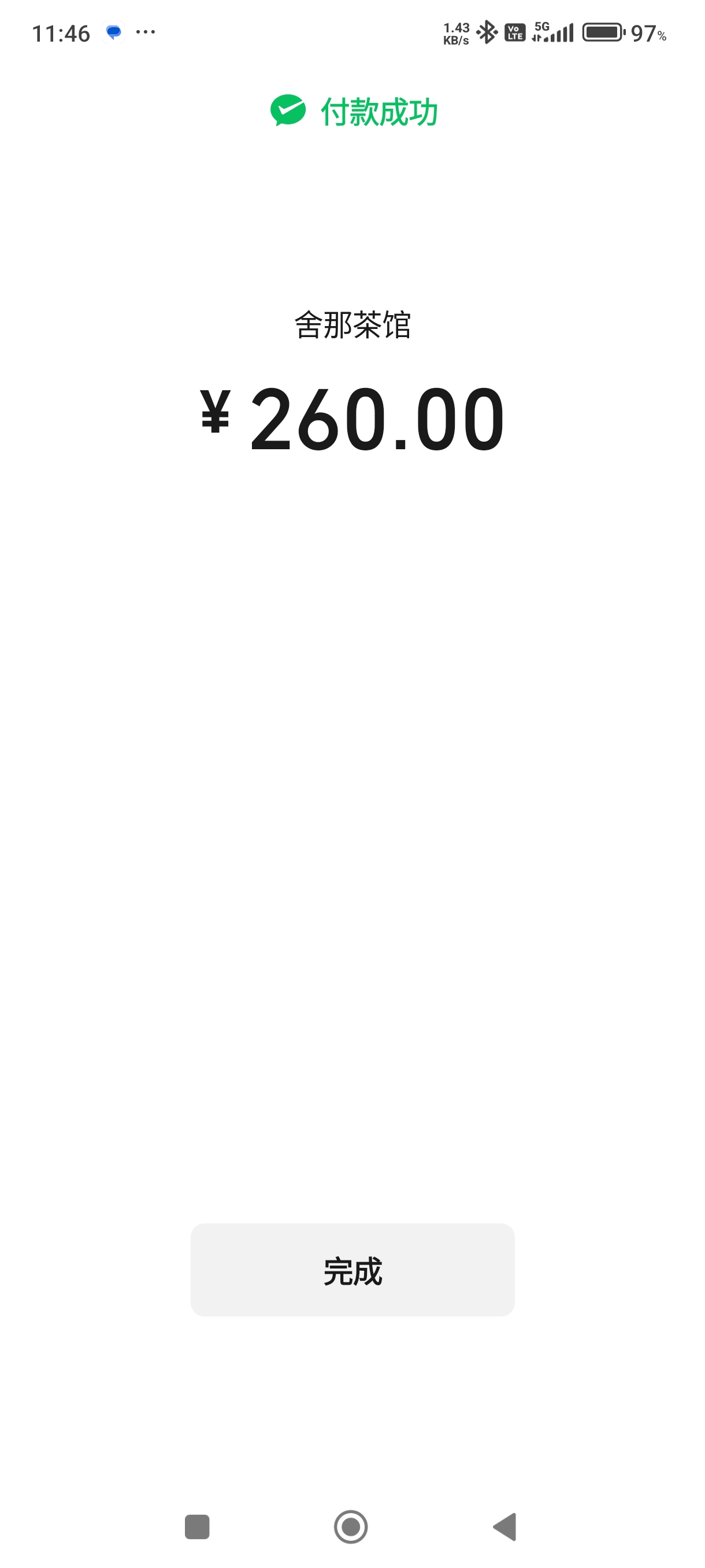The width and height of the screenshot is (705, 1568).
Task: Tap the 完成 button
Action: (x=352, y=1270)
